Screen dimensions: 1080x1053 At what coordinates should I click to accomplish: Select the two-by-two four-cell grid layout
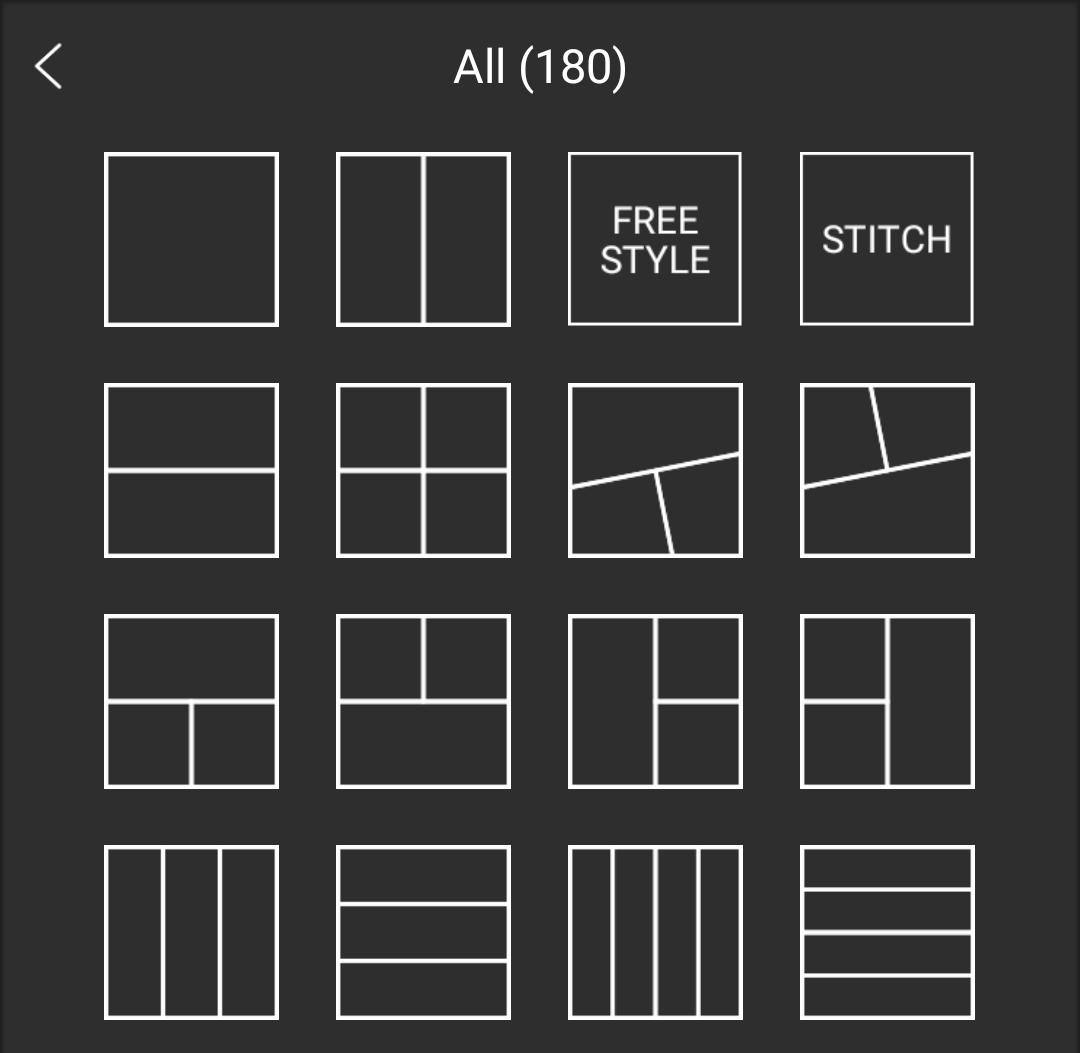[423, 470]
